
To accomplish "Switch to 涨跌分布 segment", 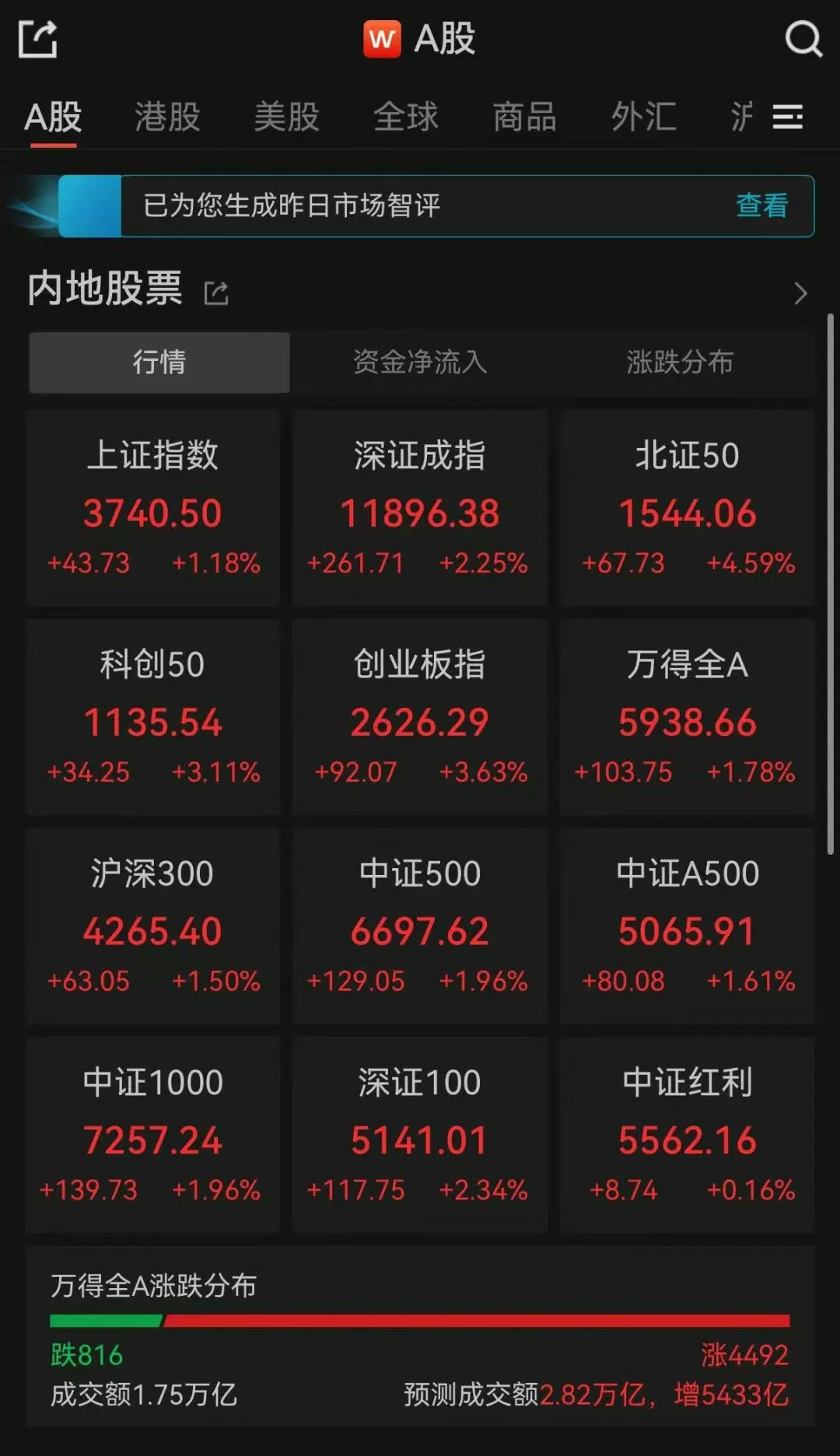I will (x=680, y=362).
